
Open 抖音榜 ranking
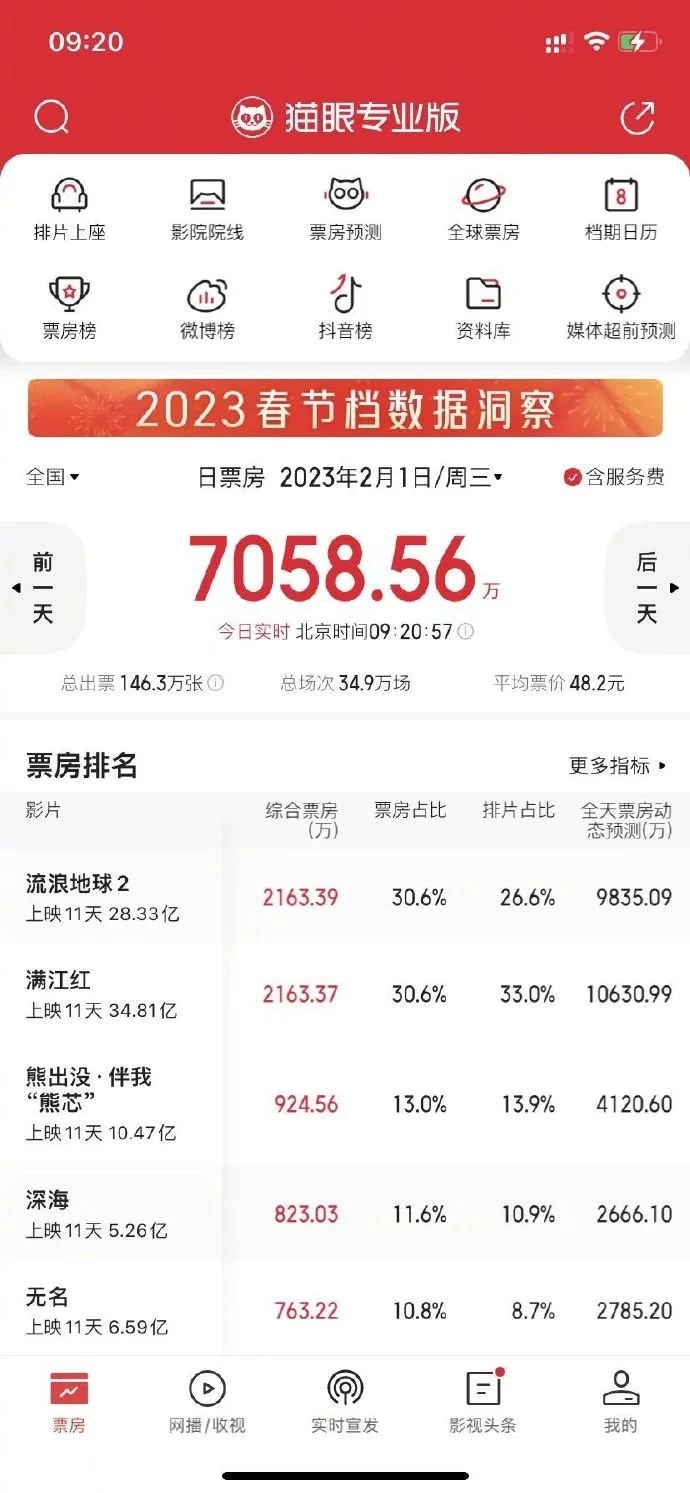[x=345, y=307]
